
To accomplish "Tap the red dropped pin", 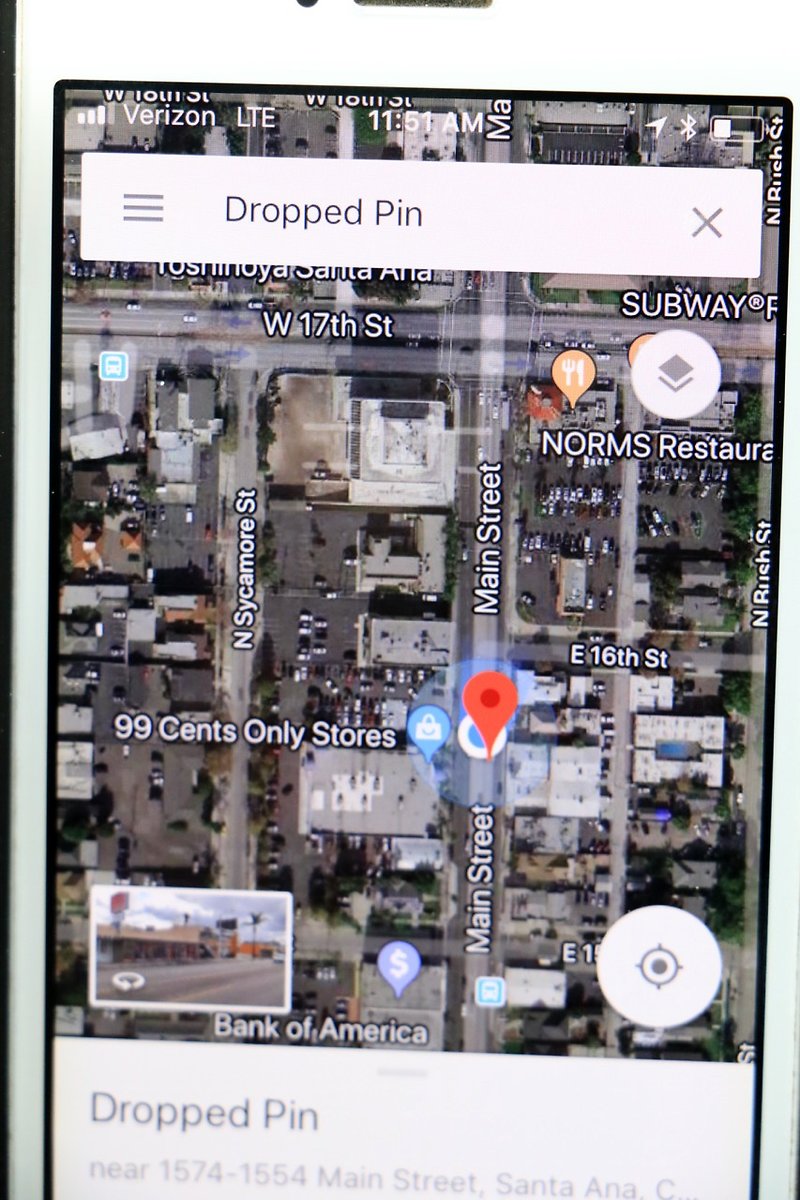I will [491, 703].
